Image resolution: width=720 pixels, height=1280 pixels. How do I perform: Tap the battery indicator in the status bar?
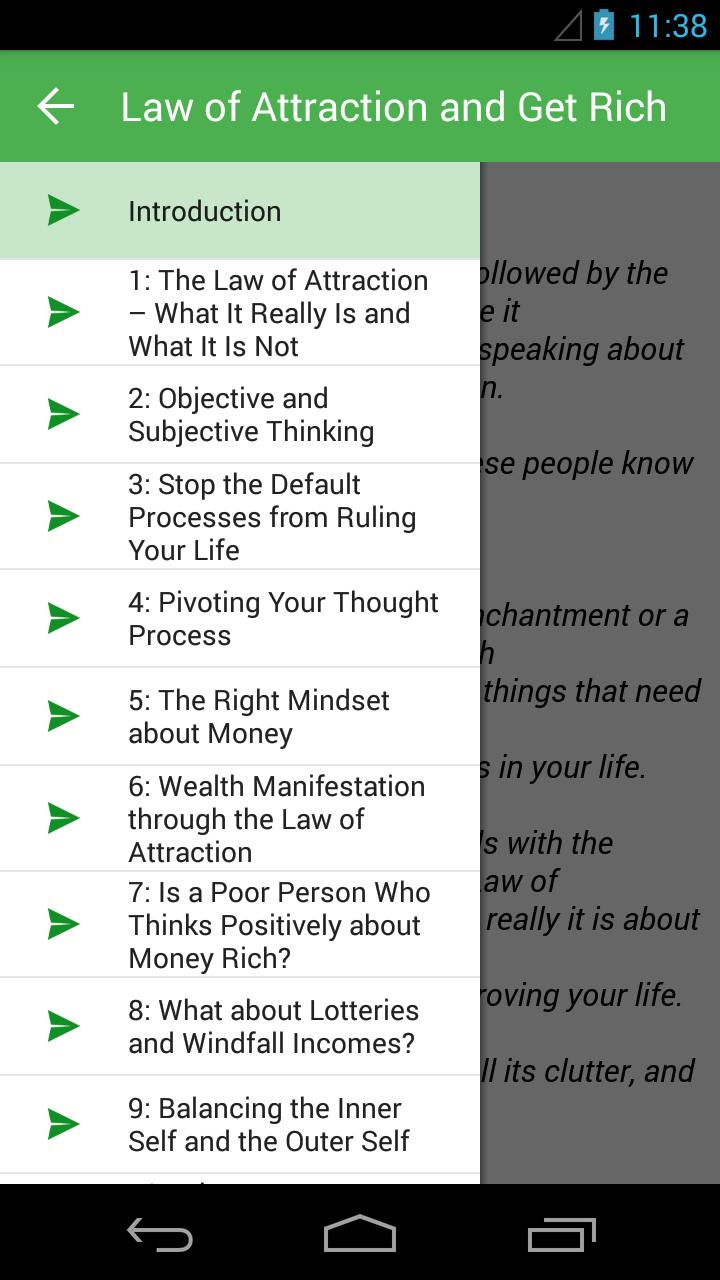click(x=601, y=26)
